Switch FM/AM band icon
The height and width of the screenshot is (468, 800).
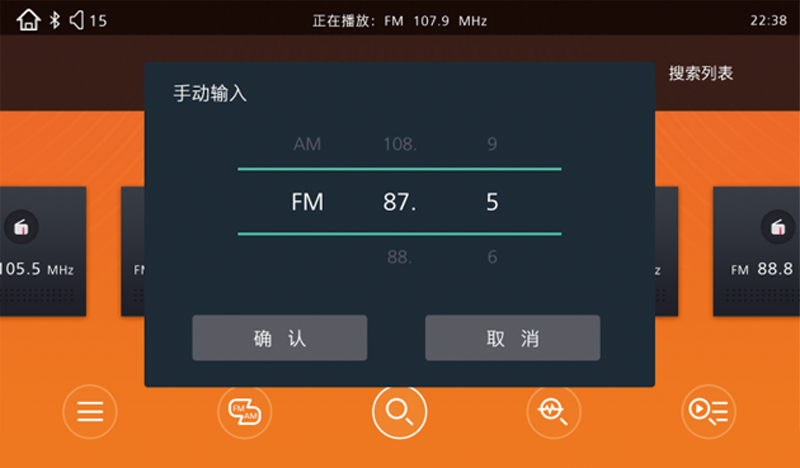point(245,411)
